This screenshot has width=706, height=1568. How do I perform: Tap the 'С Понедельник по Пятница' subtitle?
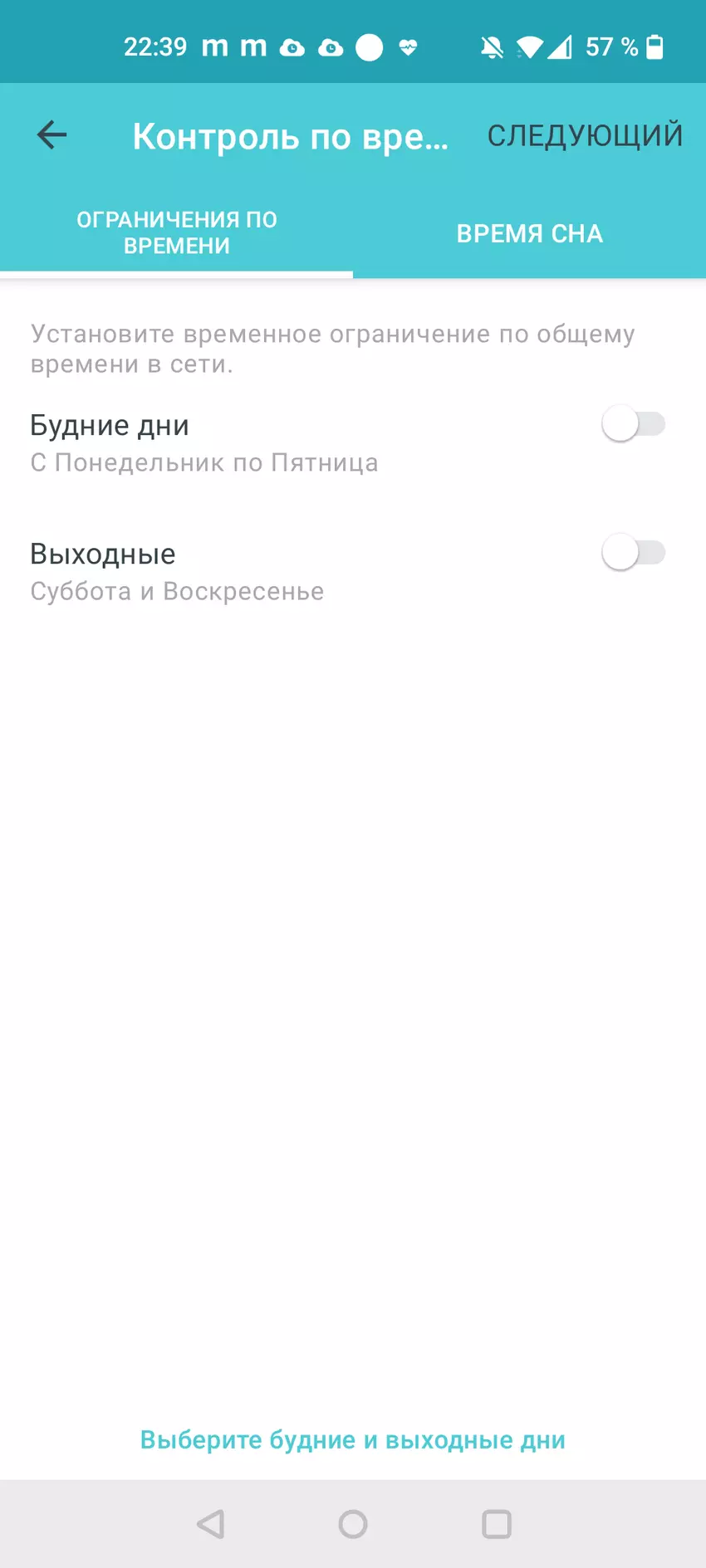204,462
